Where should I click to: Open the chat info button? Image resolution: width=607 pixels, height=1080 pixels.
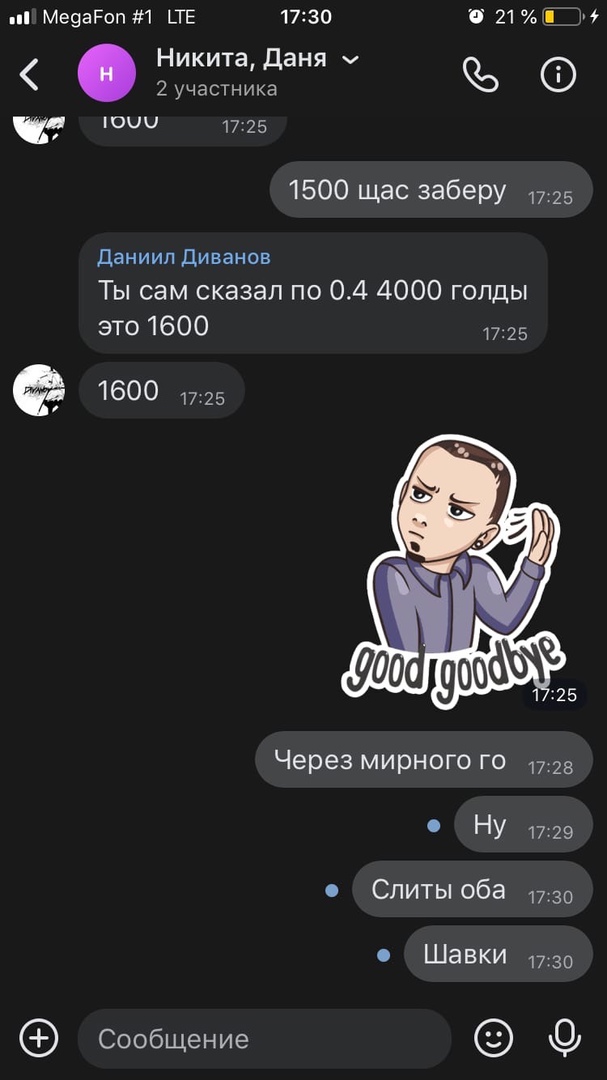tap(558, 74)
